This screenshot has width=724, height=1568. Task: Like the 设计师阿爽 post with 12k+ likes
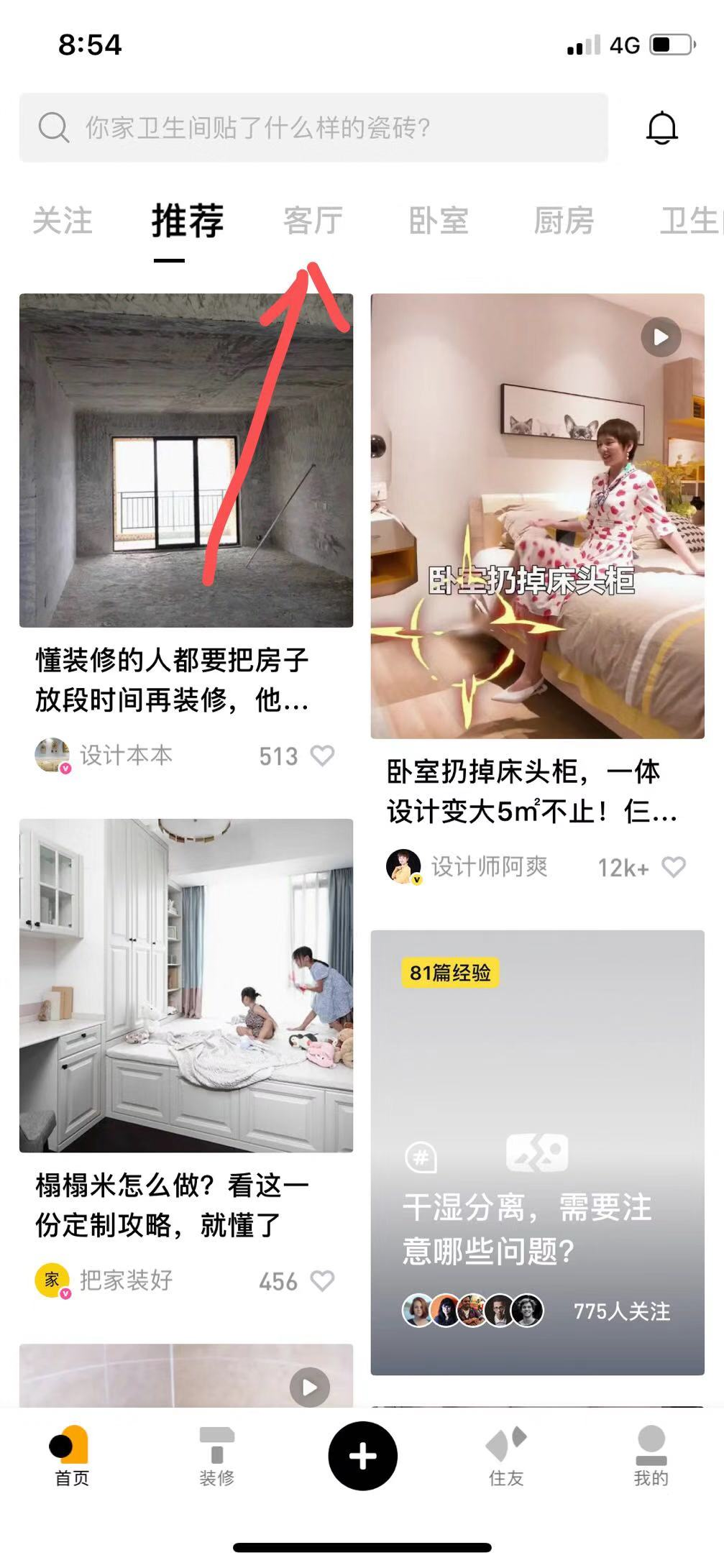(674, 867)
